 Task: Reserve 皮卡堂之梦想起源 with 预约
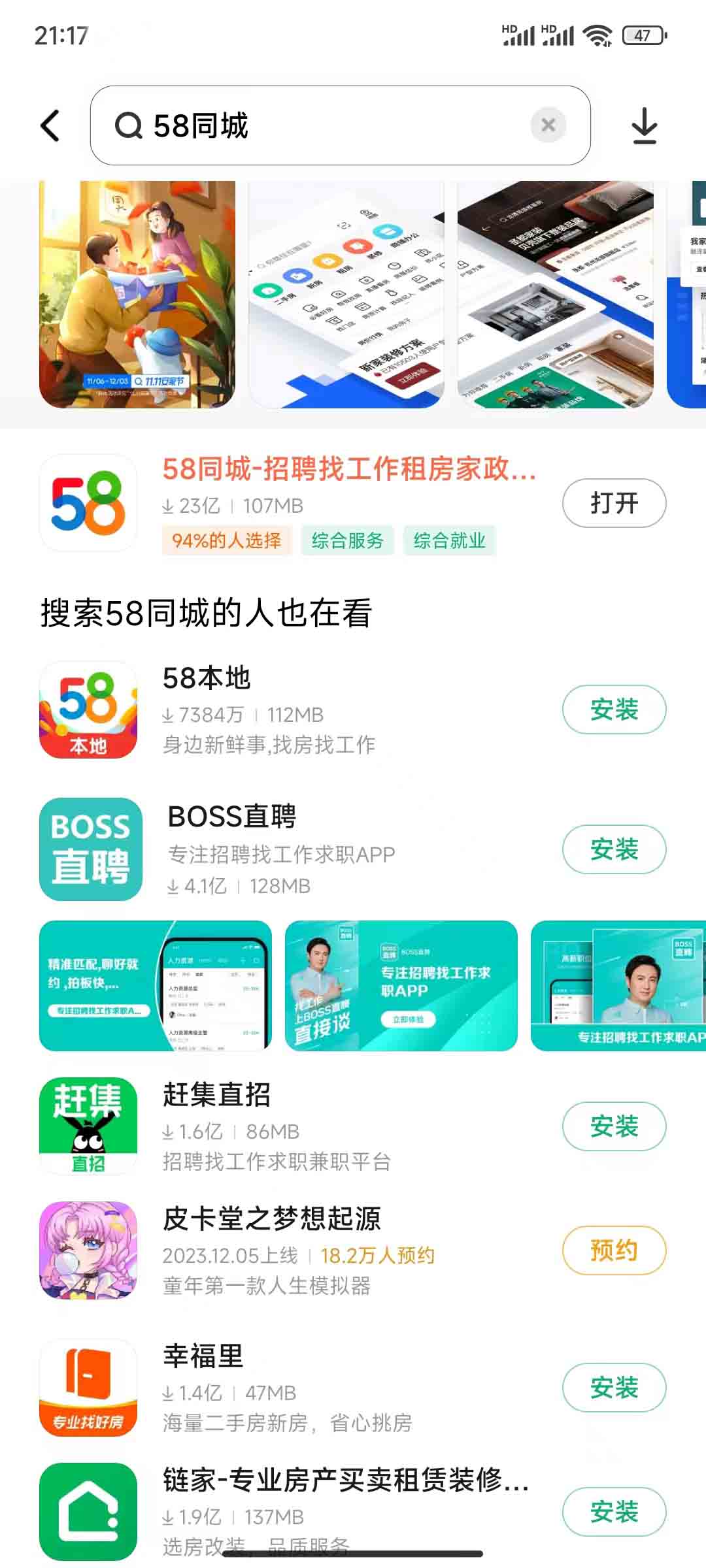click(614, 1250)
